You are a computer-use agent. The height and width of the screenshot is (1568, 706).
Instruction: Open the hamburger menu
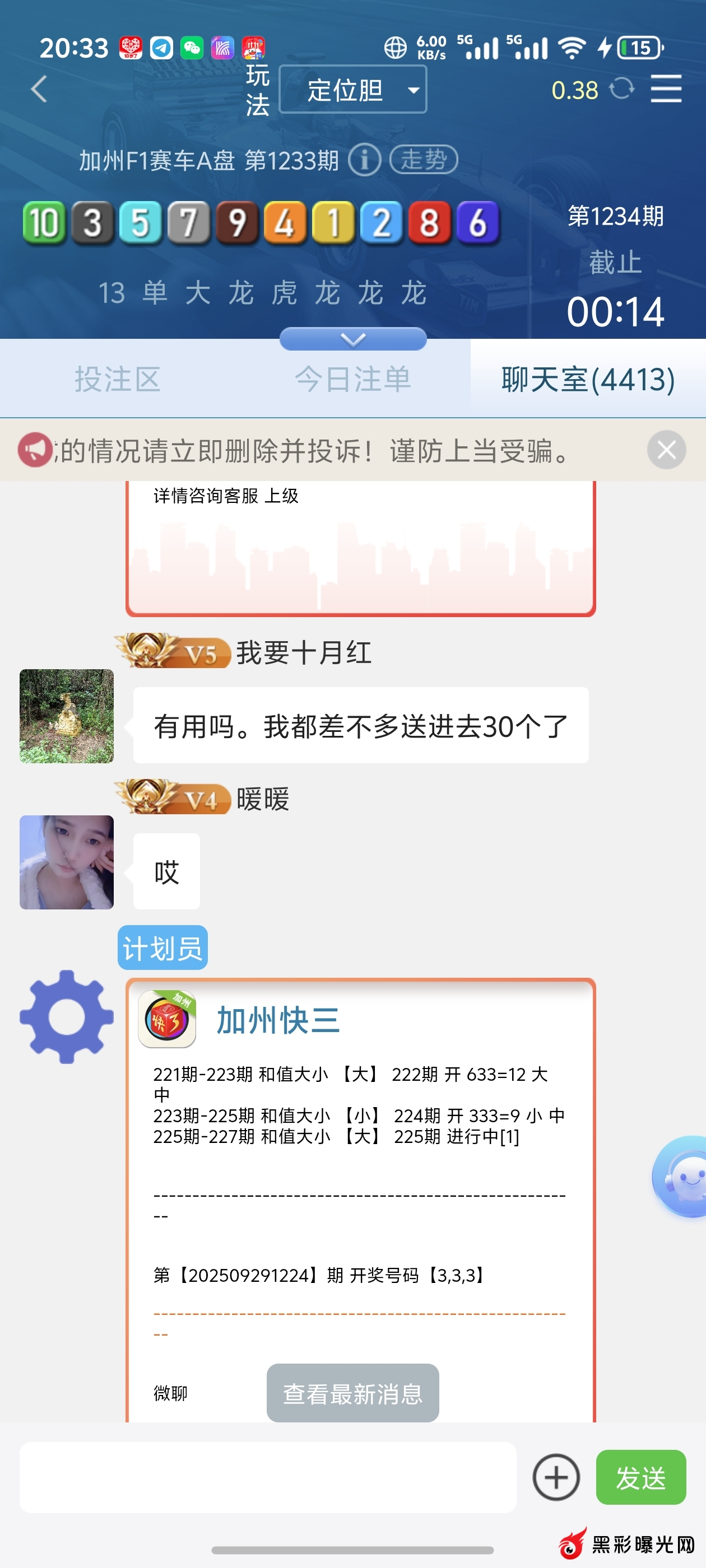(666, 90)
